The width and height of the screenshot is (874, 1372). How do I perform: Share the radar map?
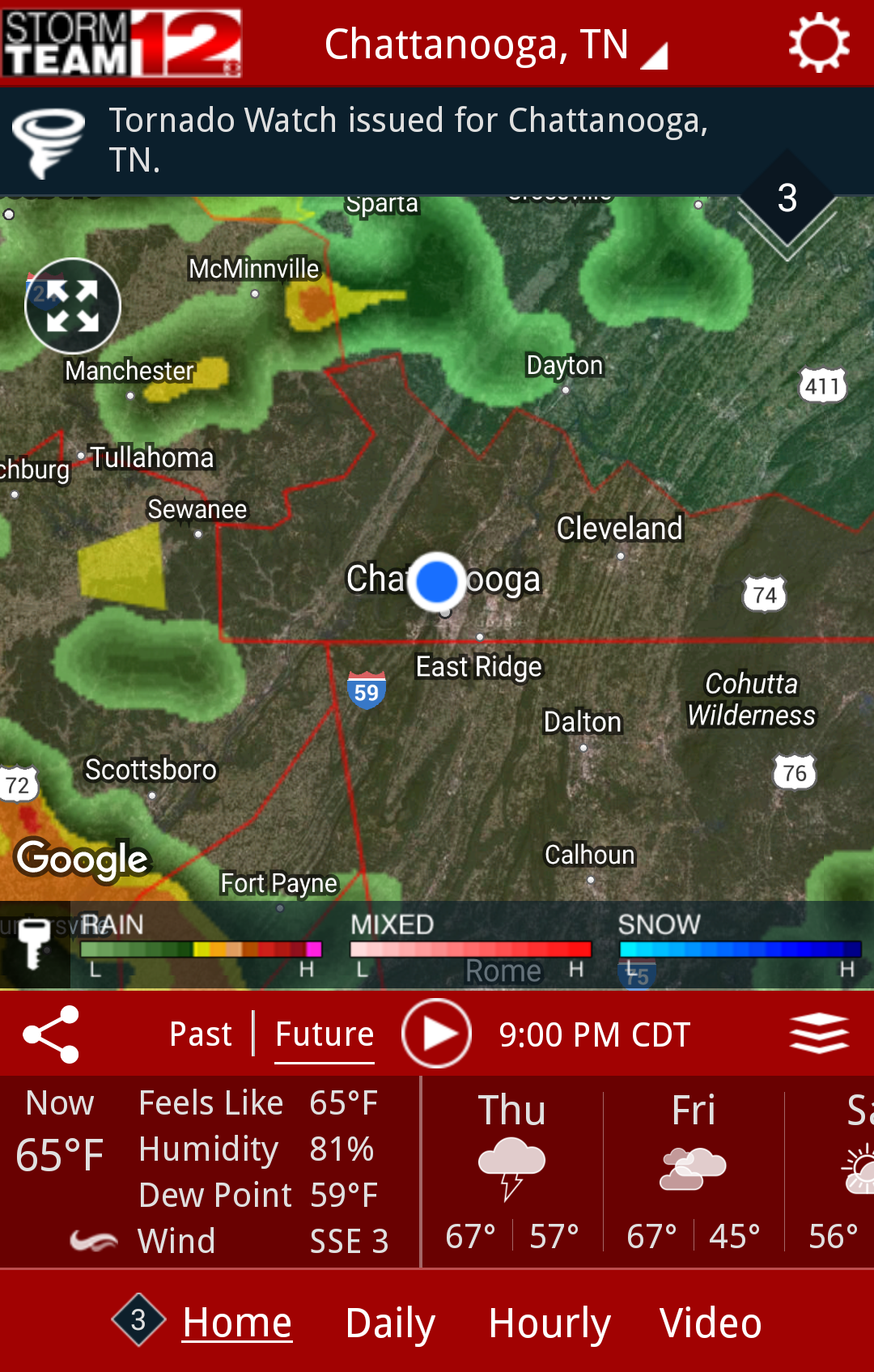52,1034
